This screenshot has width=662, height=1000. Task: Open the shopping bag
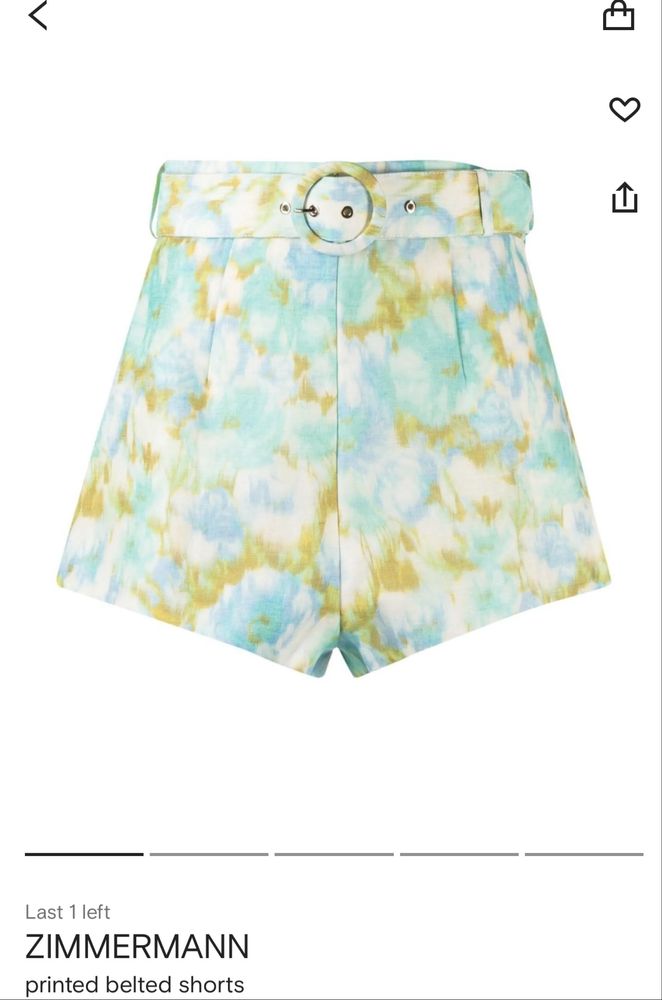pyautogui.click(x=619, y=15)
